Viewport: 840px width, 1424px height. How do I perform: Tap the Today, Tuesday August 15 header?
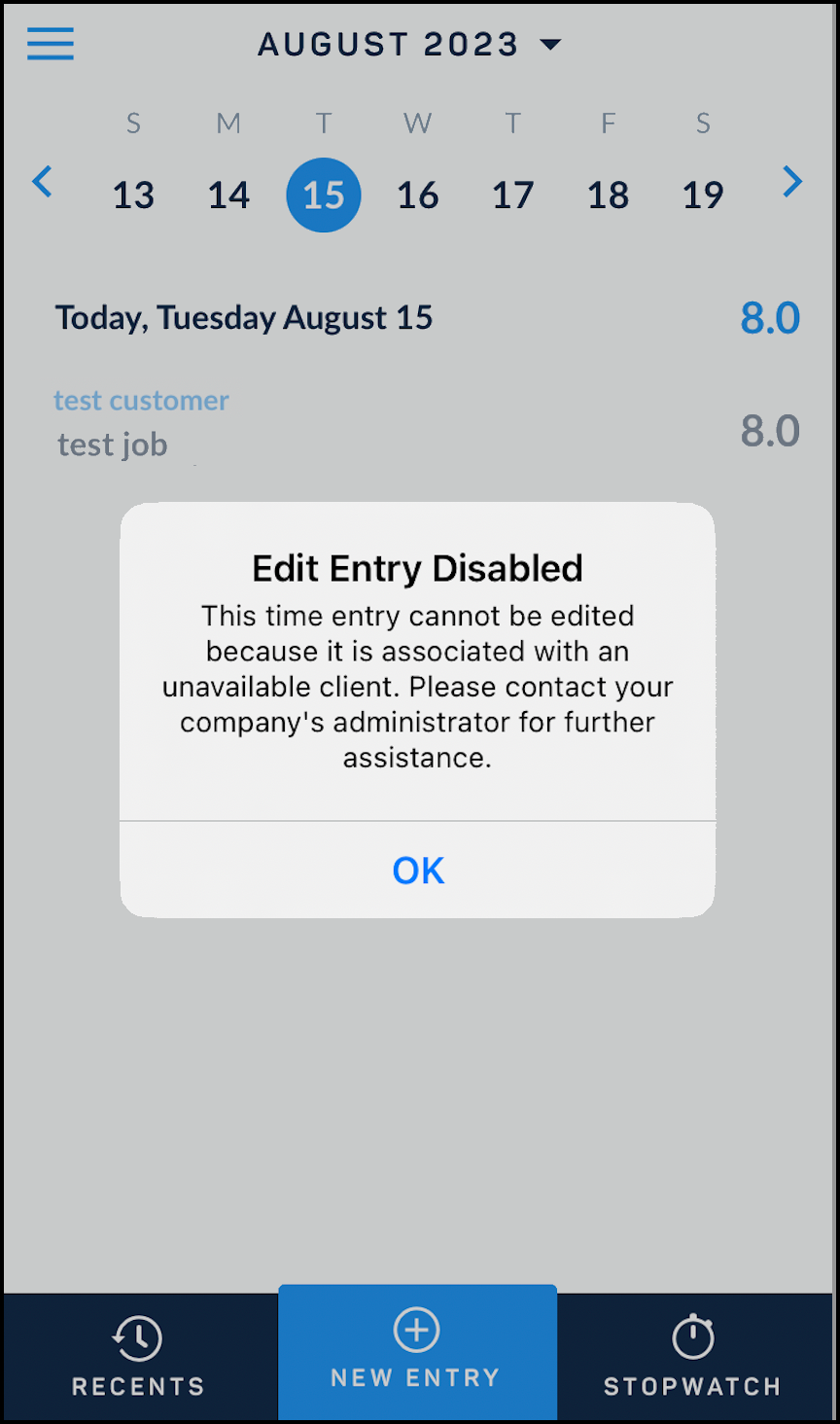pyautogui.click(x=244, y=318)
